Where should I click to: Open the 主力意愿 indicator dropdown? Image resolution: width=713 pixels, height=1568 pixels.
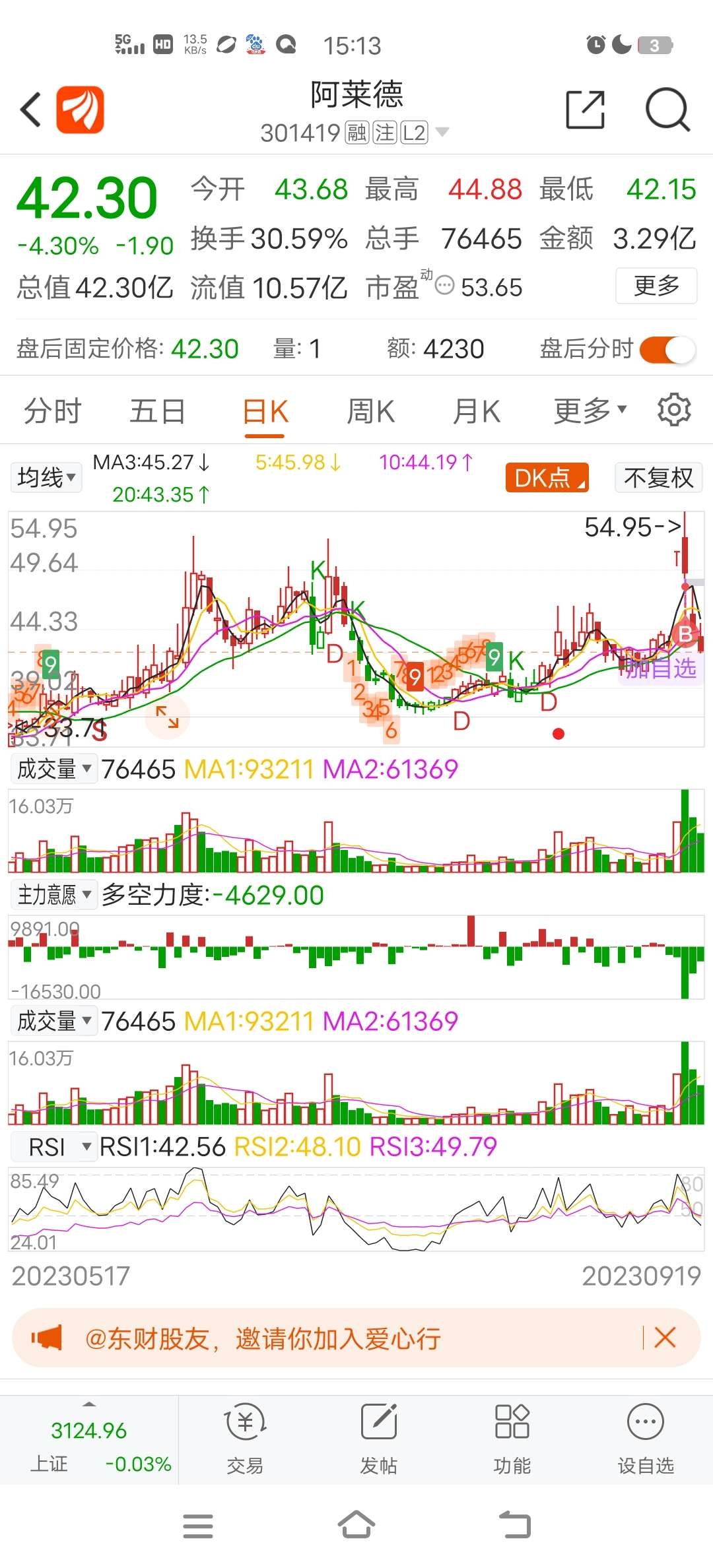tap(54, 895)
